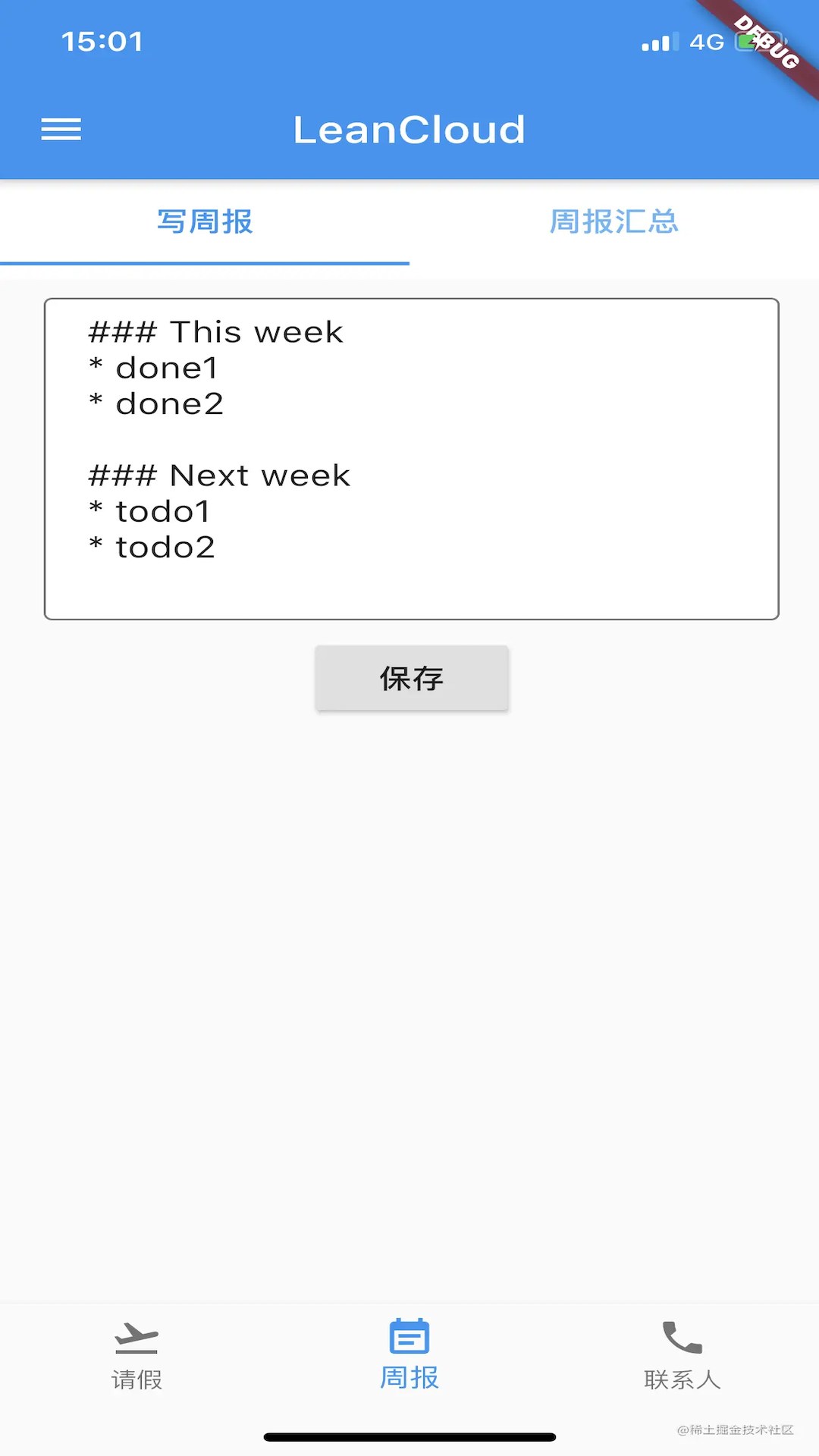Switch to the 周报汇总 tab
819x1456 pixels.
click(614, 221)
